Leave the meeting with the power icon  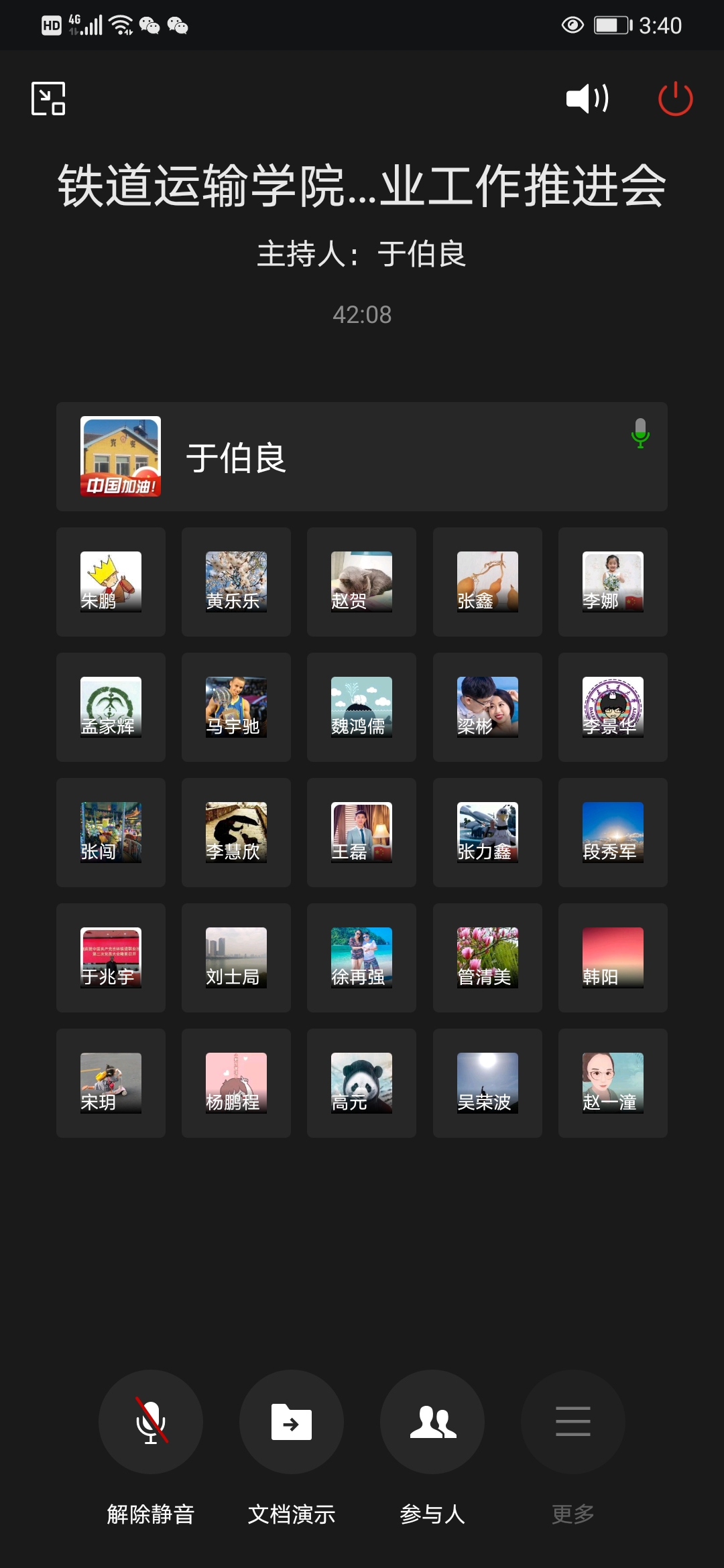tap(675, 99)
